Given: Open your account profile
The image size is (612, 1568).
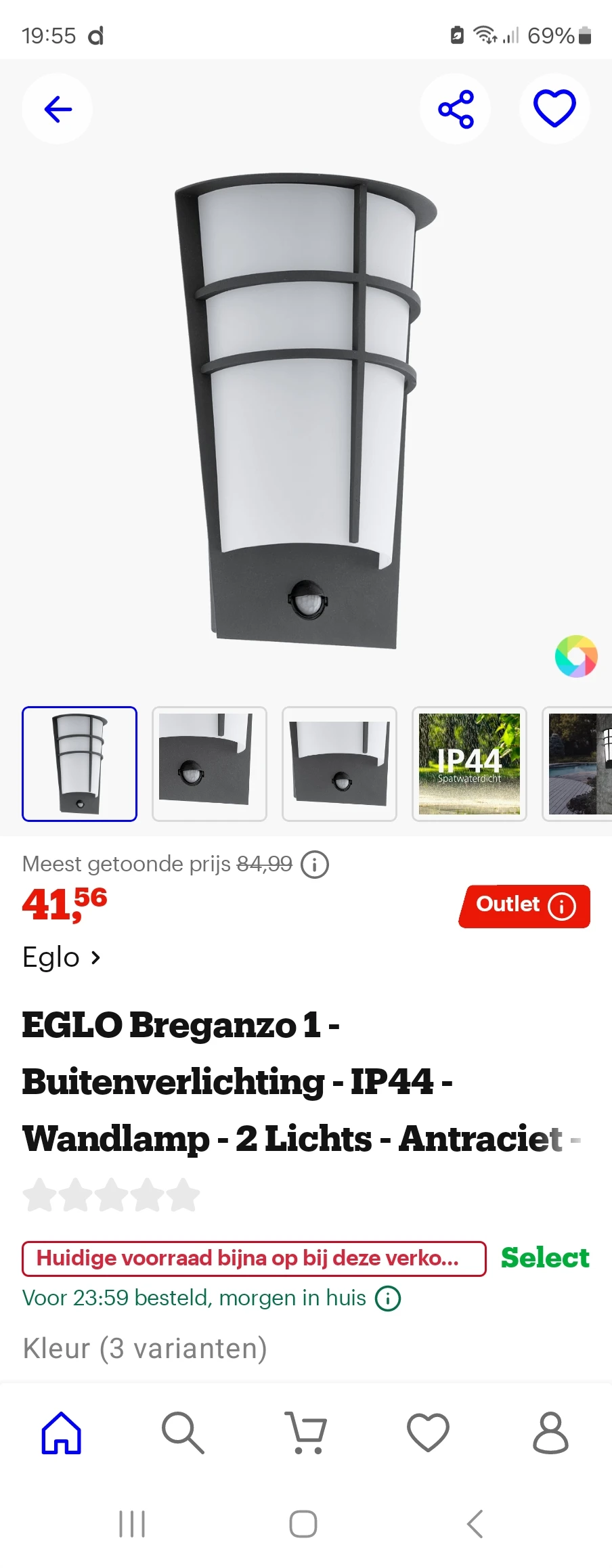Looking at the screenshot, I should click(x=550, y=1432).
